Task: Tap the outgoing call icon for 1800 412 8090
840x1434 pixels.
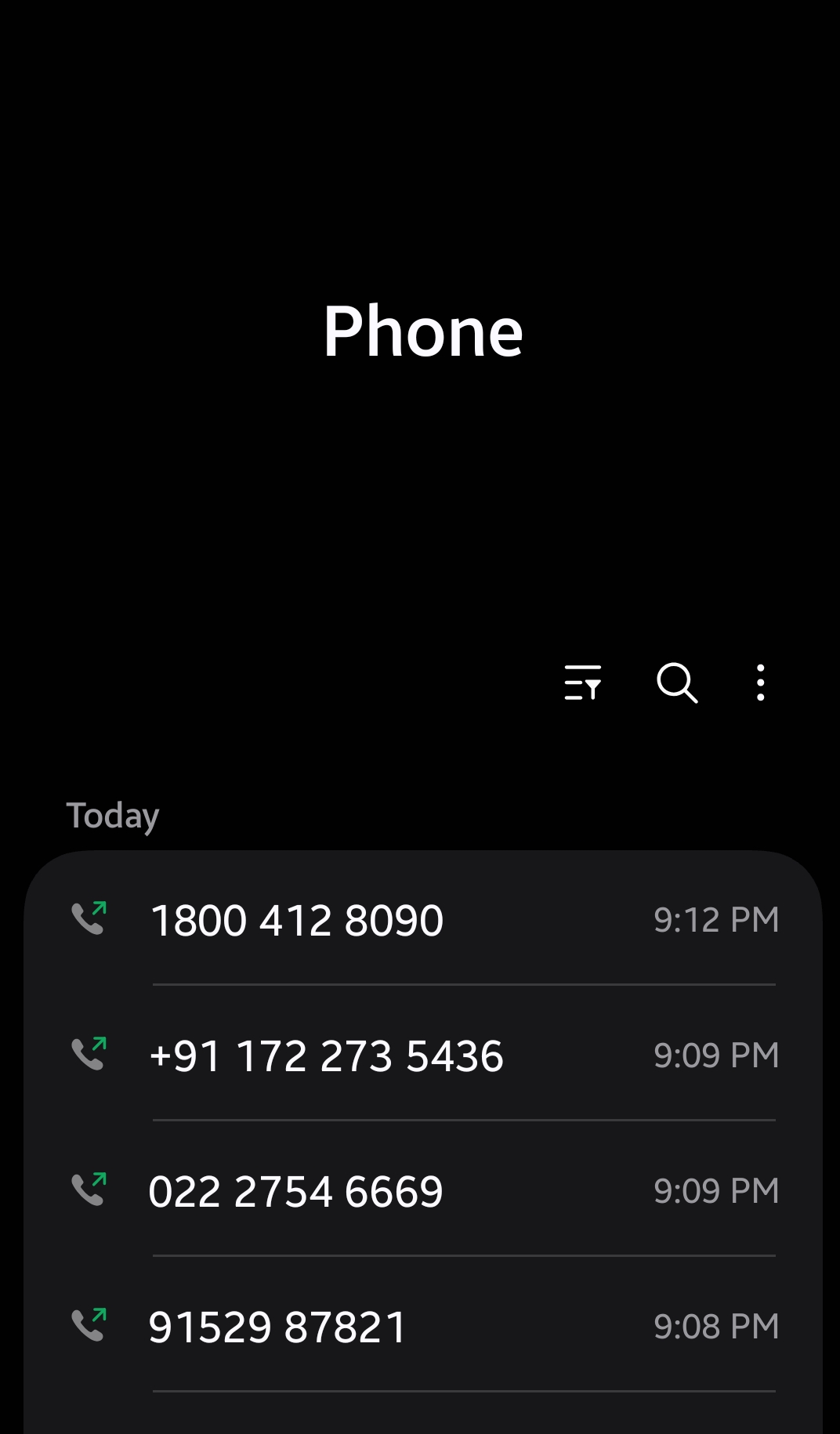Action: click(89, 919)
